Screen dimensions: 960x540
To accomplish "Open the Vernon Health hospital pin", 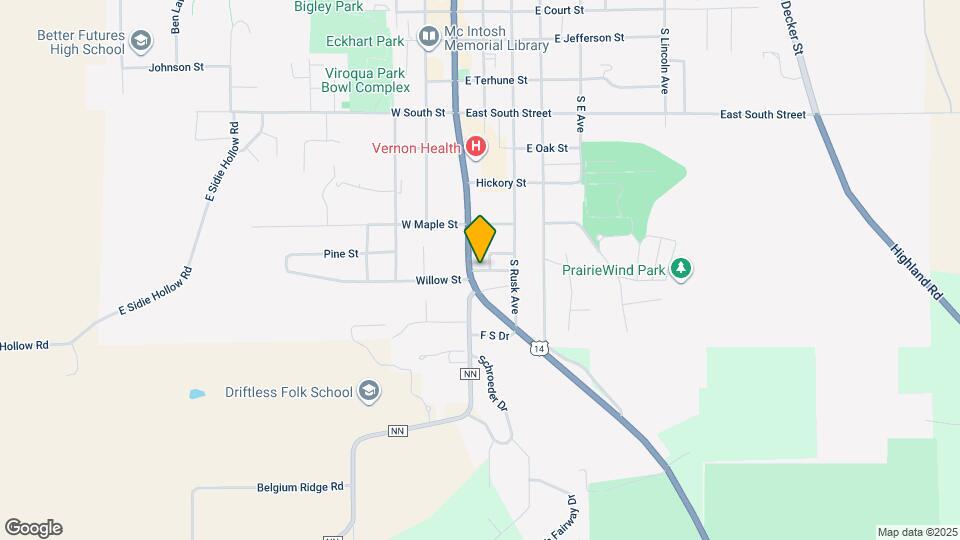I will pos(476,147).
